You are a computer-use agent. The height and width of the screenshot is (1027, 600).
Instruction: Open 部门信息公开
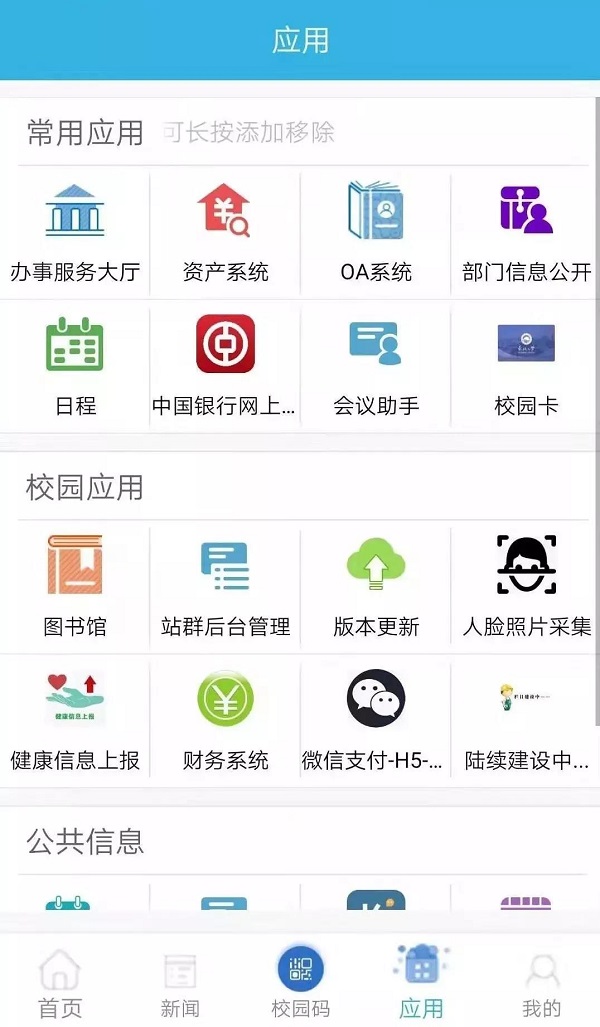pos(526,233)
